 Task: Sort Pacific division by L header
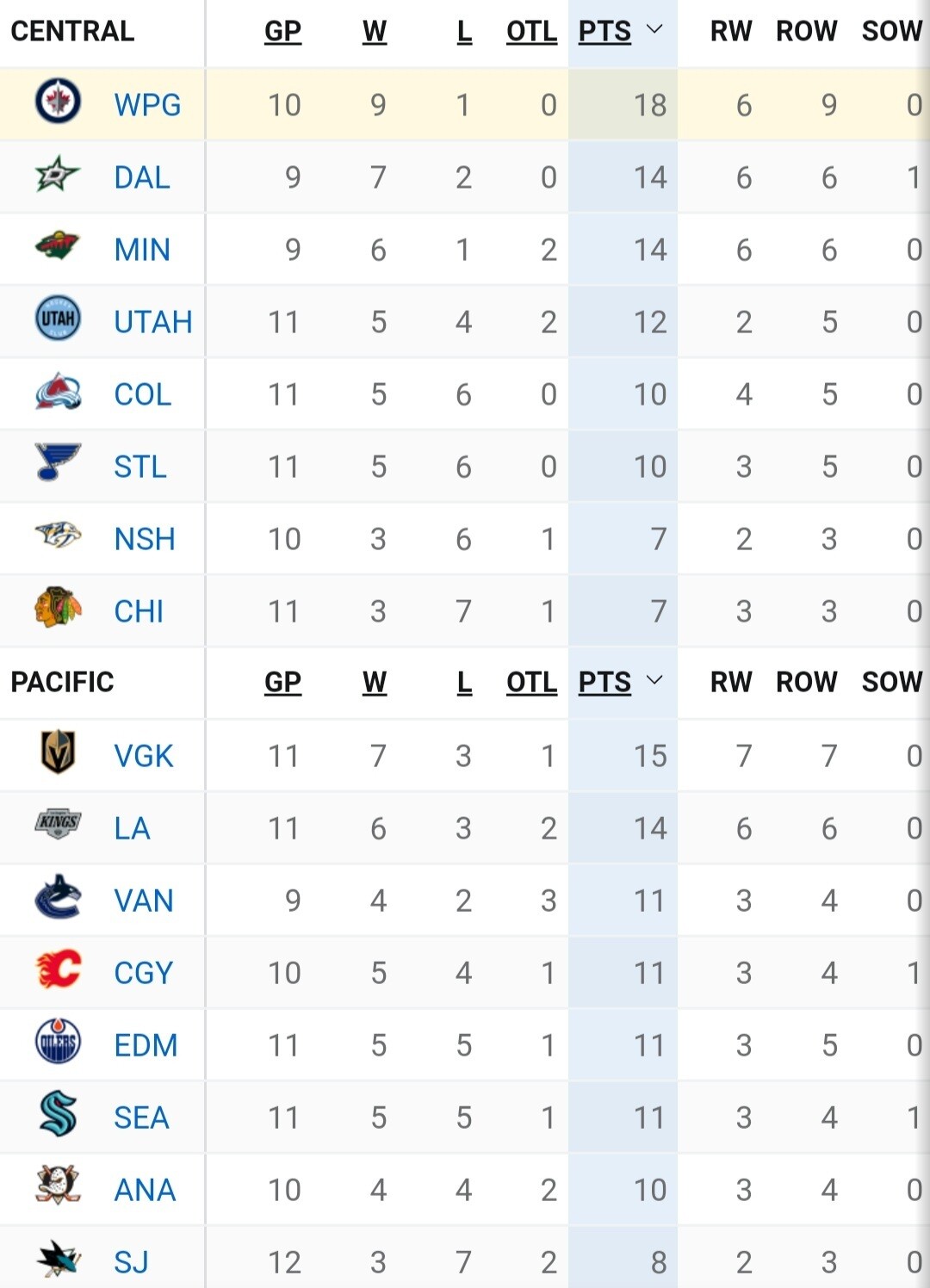pos(464,682)
